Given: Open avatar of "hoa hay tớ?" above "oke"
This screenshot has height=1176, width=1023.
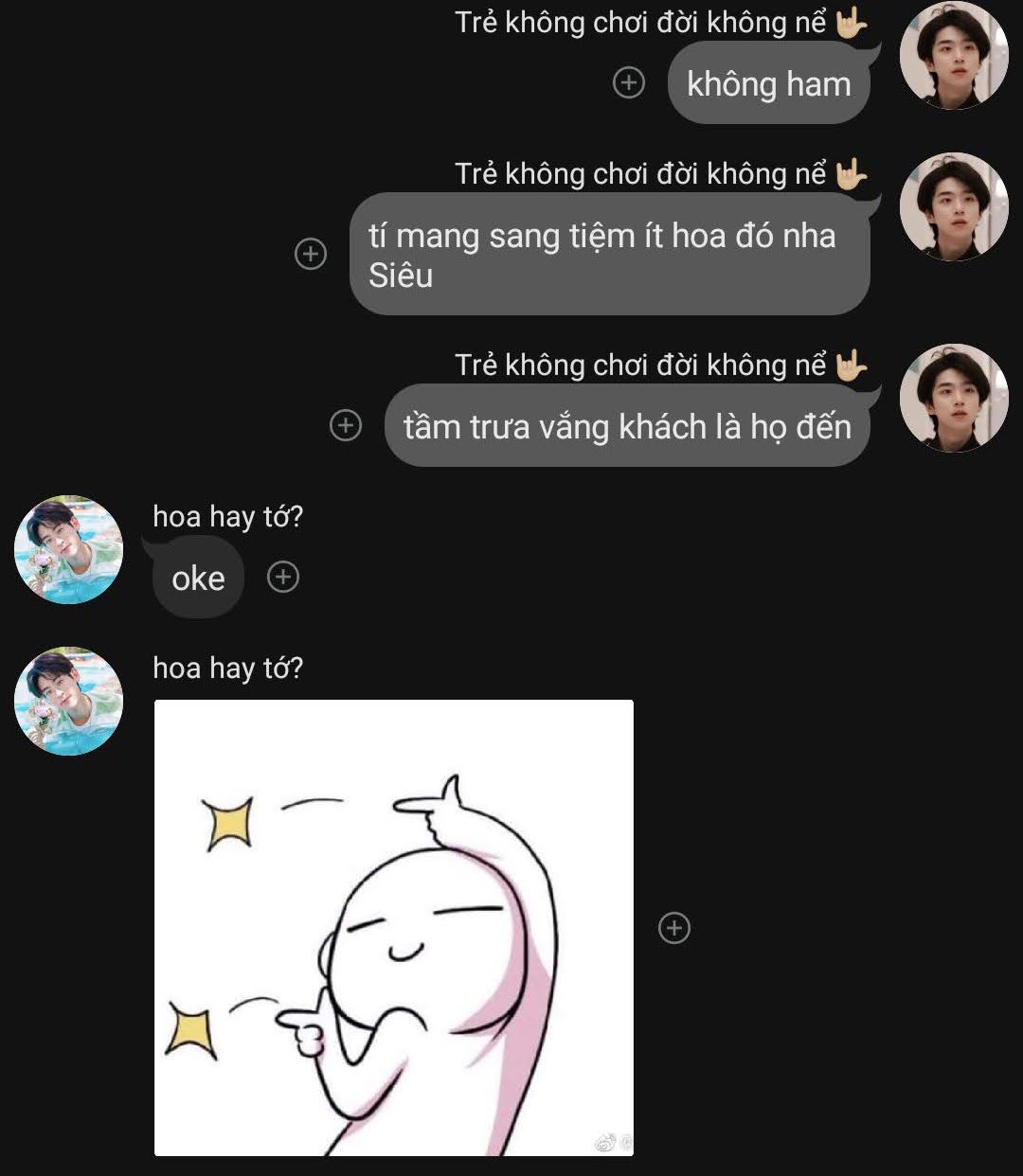Looking at the screenshot, I should tap(68, 549).
